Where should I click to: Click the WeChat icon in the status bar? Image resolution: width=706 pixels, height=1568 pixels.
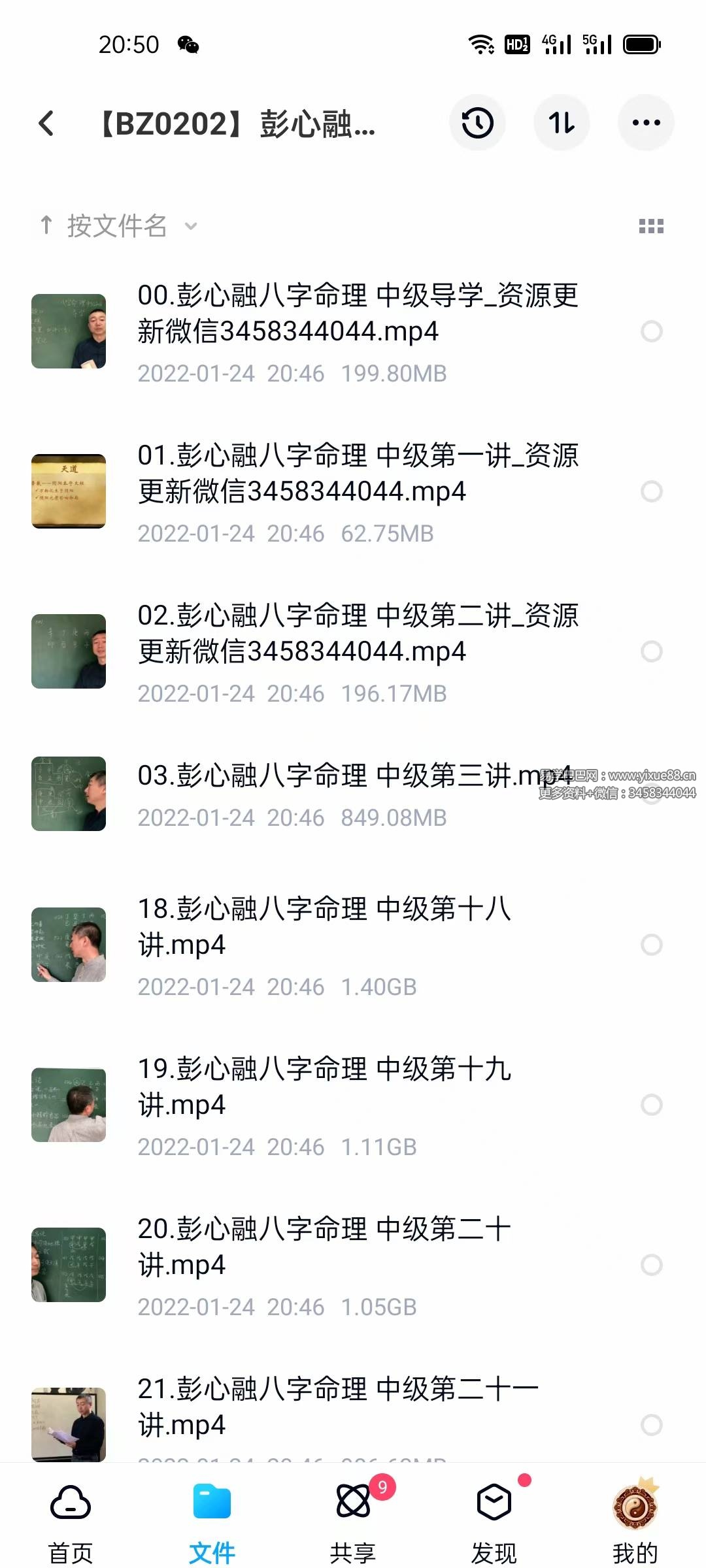(x=188, y=44)
